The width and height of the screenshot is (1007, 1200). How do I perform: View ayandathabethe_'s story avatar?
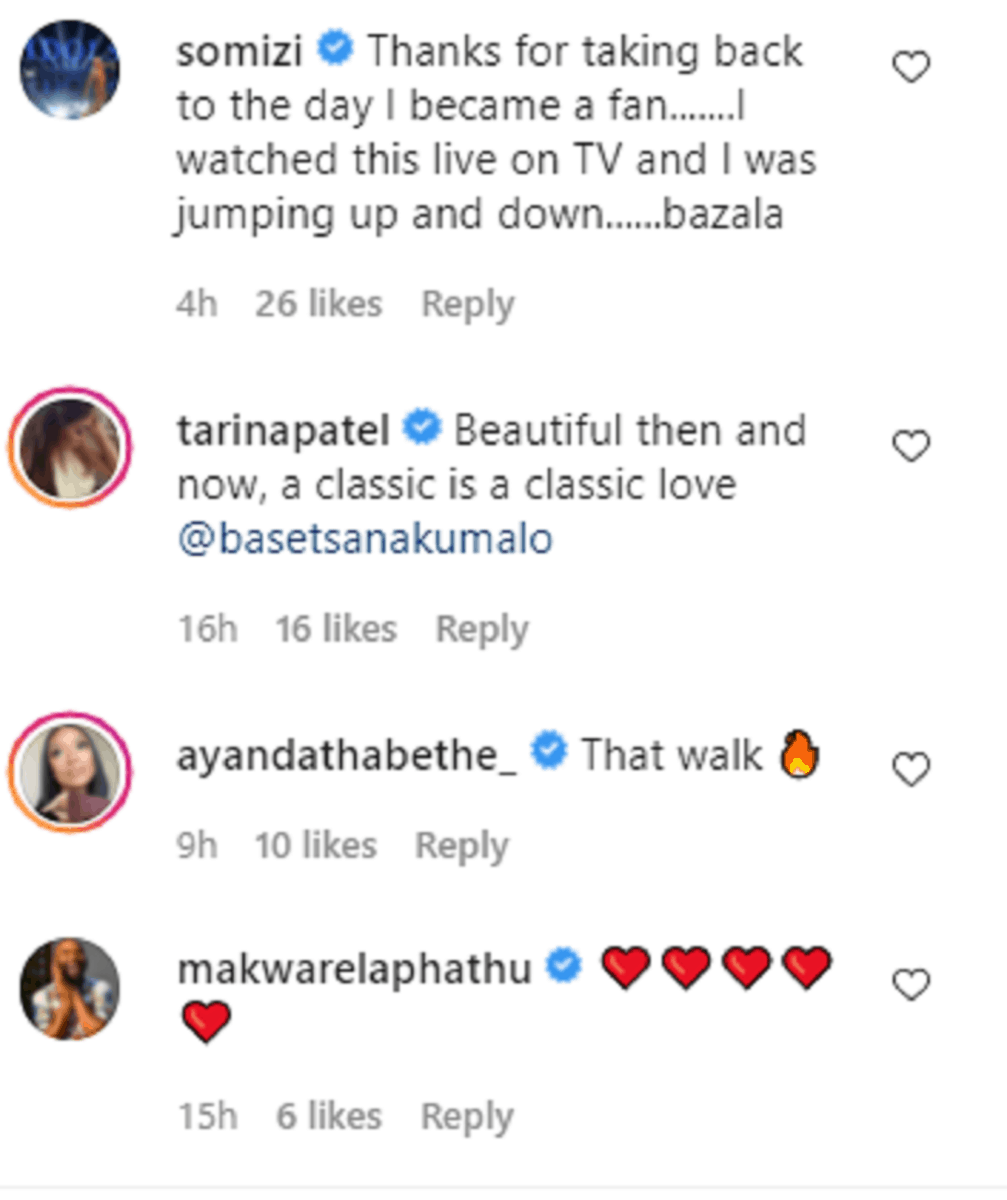click(70, 769)
